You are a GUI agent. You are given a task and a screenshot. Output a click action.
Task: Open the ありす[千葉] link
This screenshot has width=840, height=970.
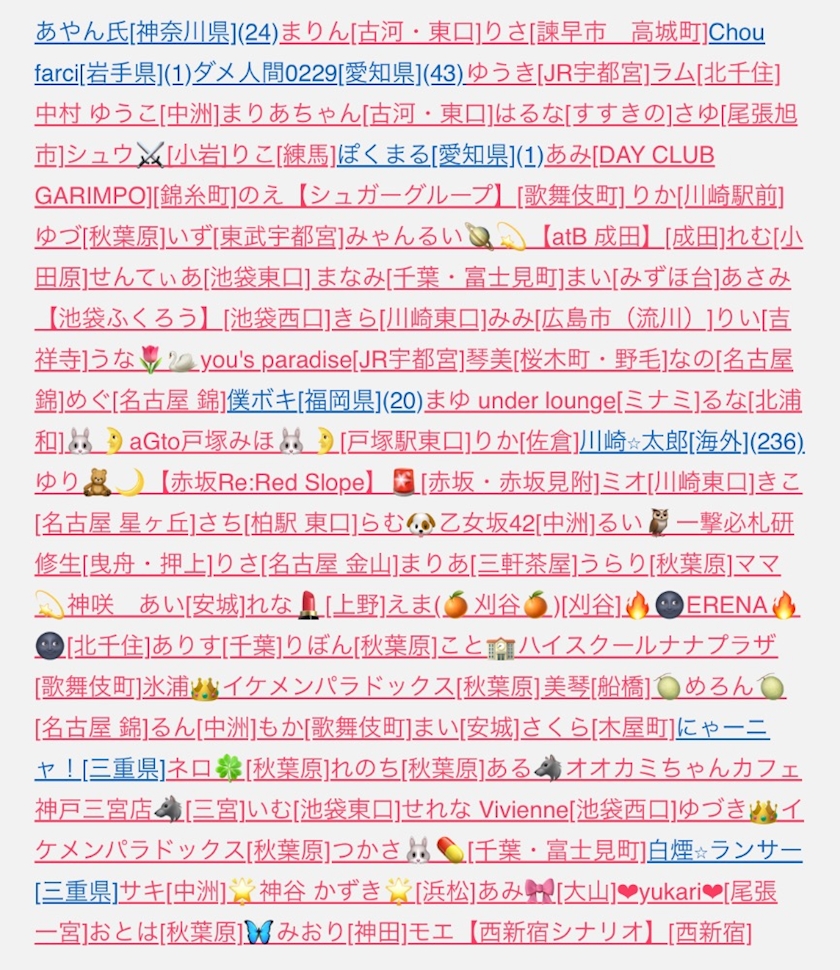pyautogui.click(x=217, y=645)
